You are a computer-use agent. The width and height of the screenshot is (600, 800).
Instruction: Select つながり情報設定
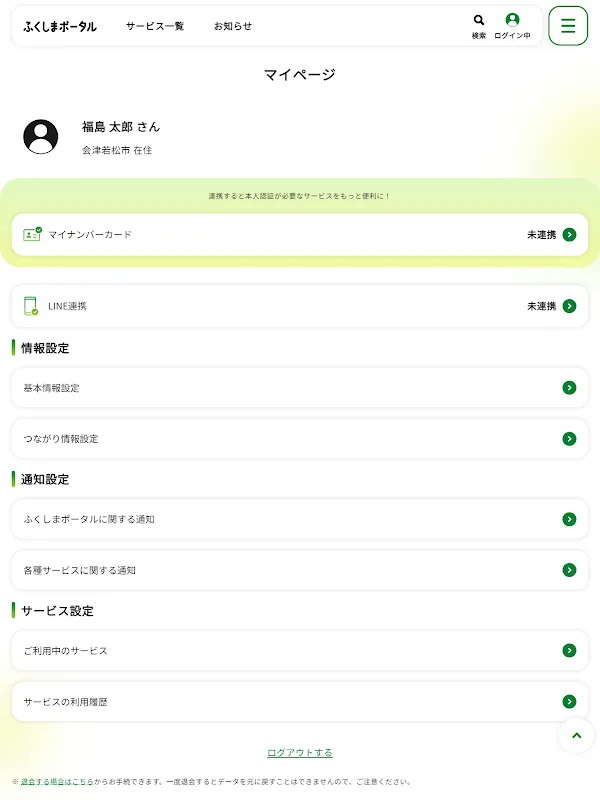click(300, 439)
